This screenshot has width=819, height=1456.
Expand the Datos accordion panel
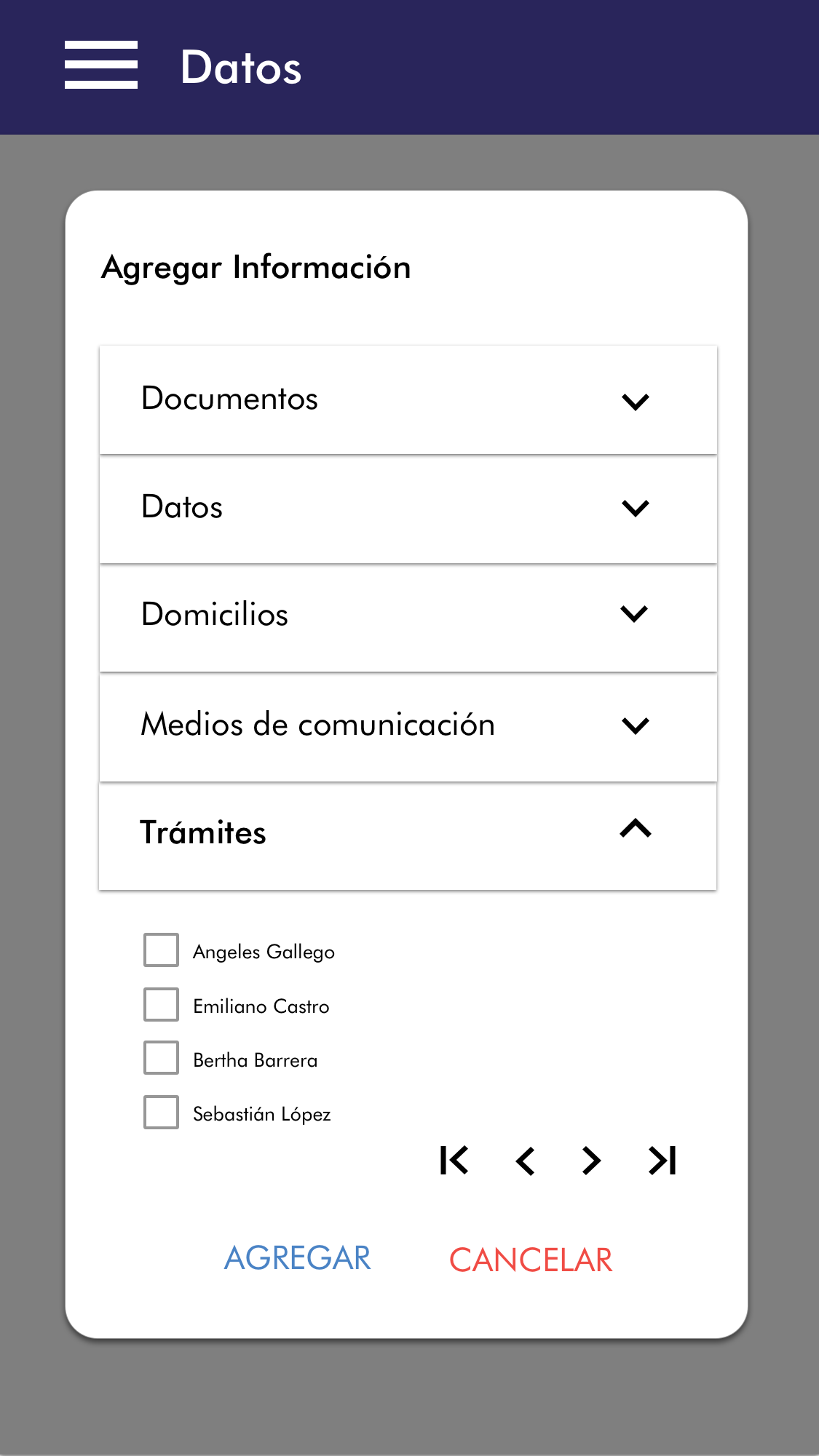click(x=408, y=508)
